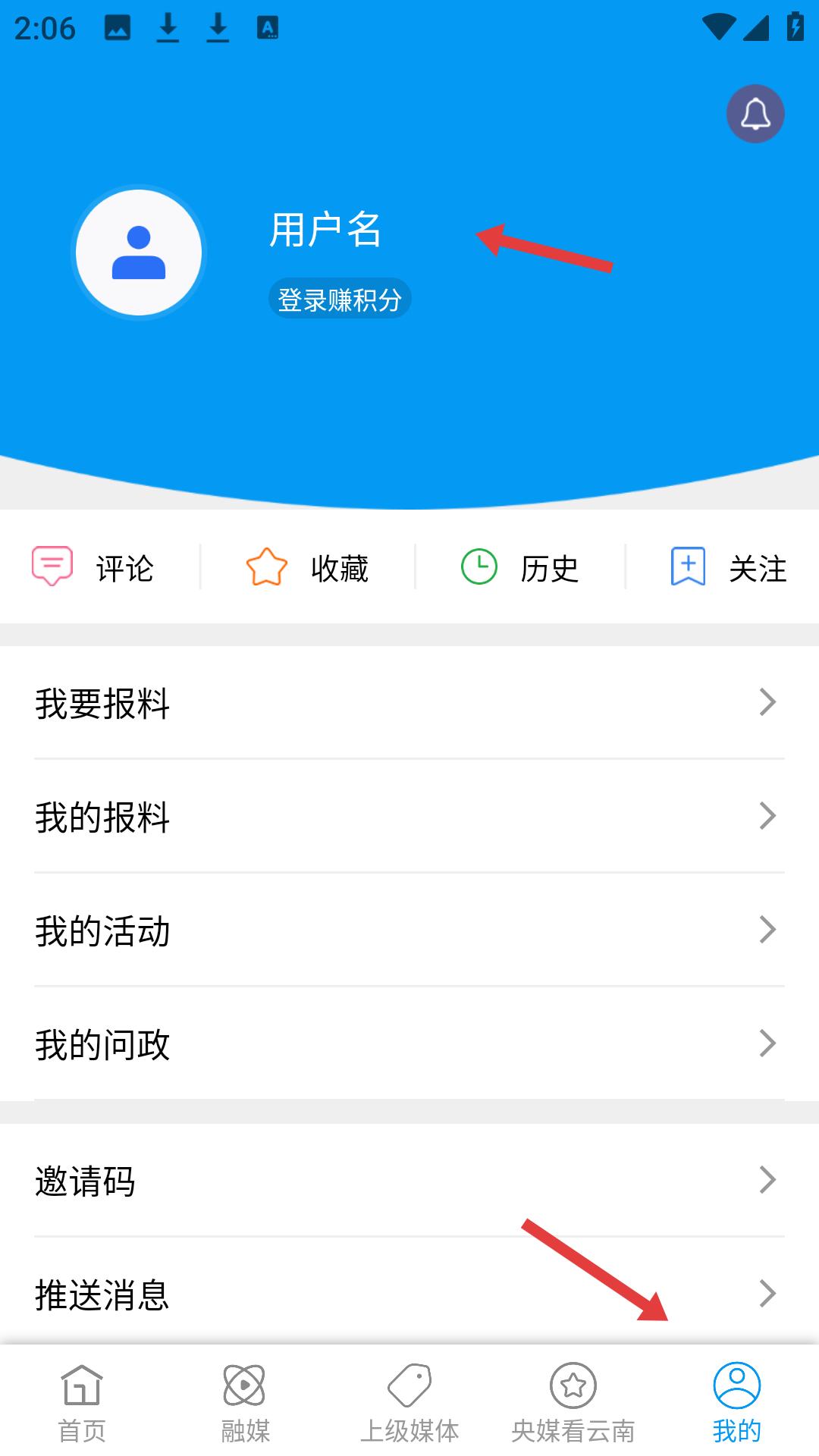Open 评论 comments section

pos(94,568)
